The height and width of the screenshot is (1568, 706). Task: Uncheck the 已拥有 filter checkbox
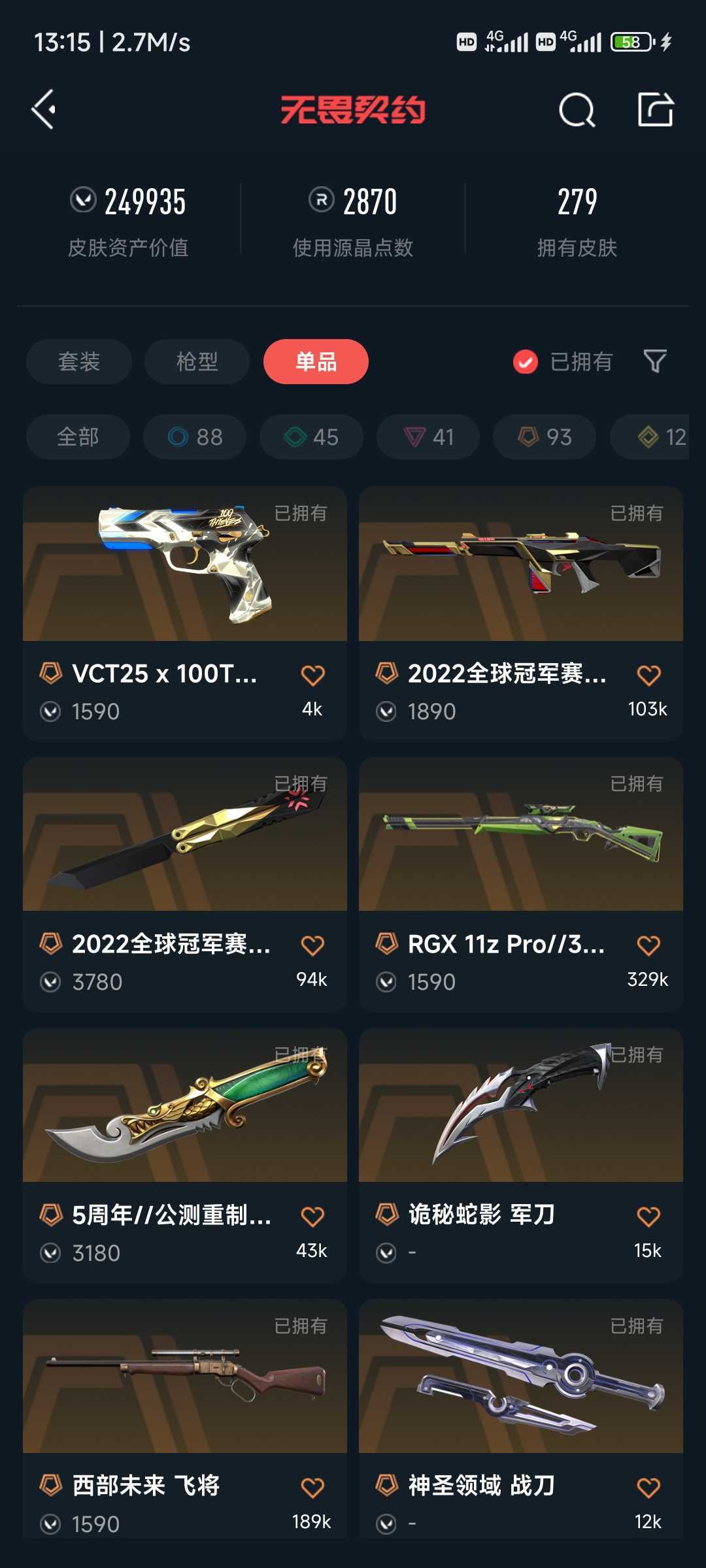[526, 361]
